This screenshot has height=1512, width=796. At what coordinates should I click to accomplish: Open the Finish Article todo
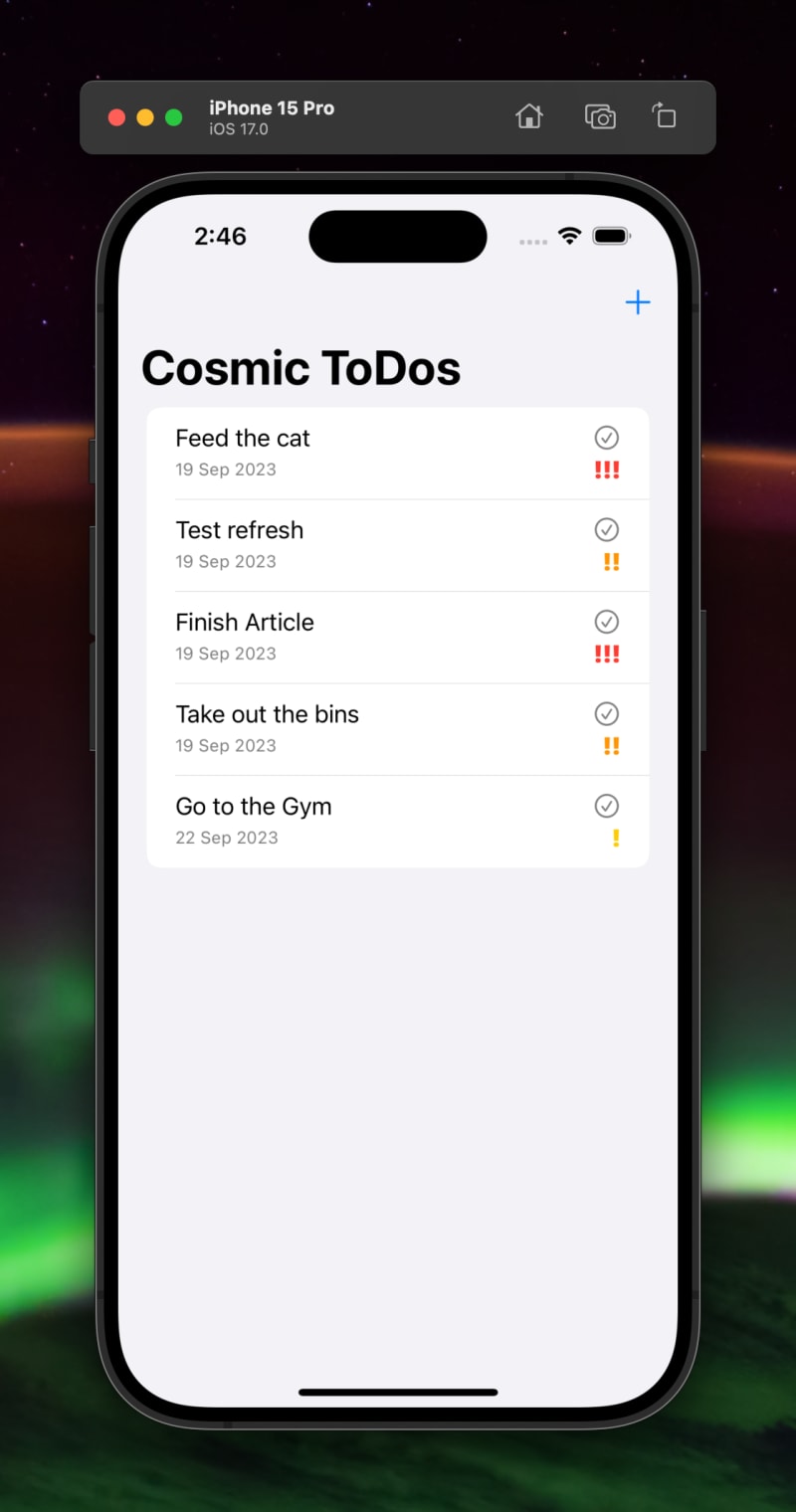click(x=398, y=638)
